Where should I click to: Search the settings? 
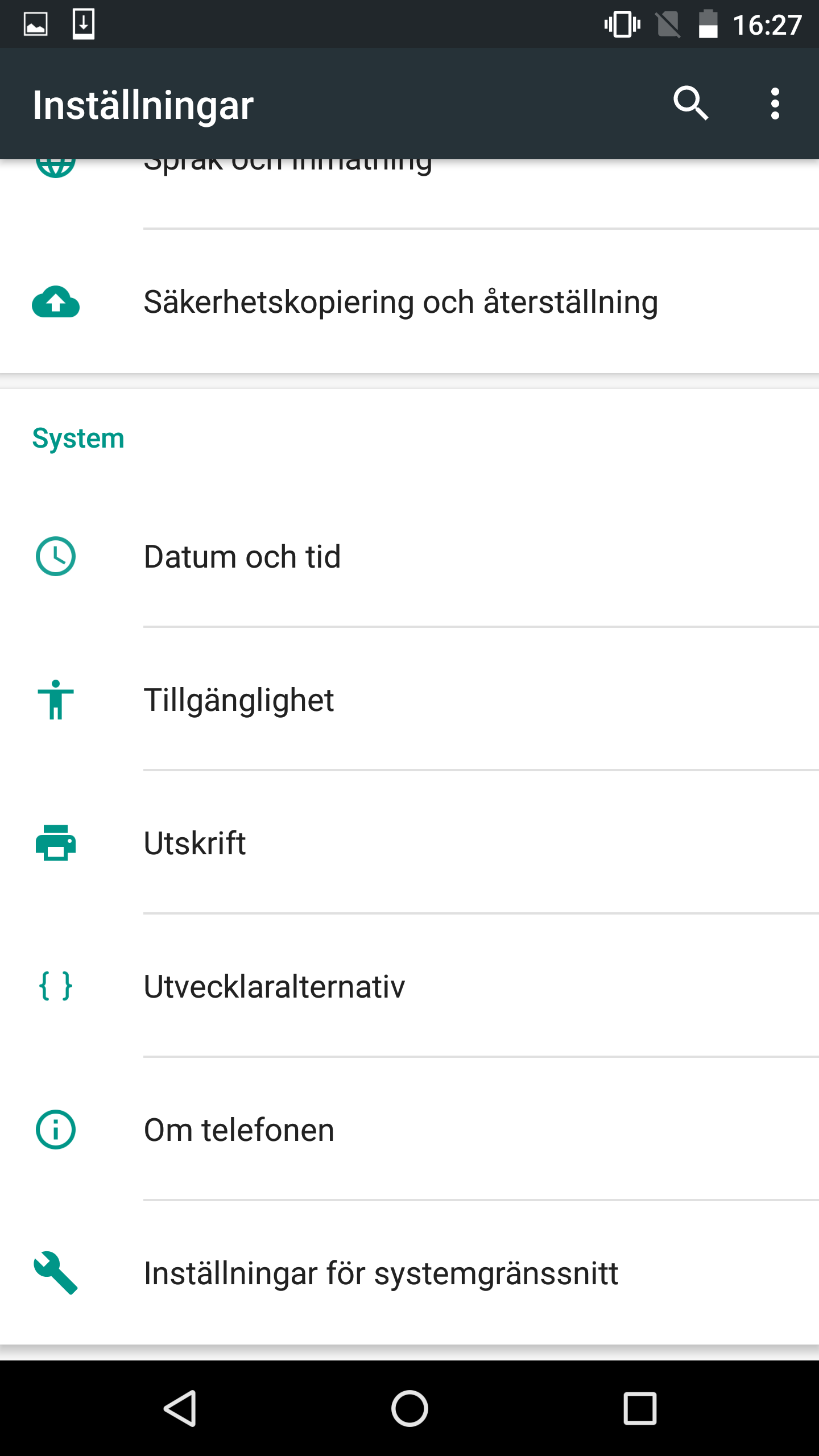pos(690,104)
